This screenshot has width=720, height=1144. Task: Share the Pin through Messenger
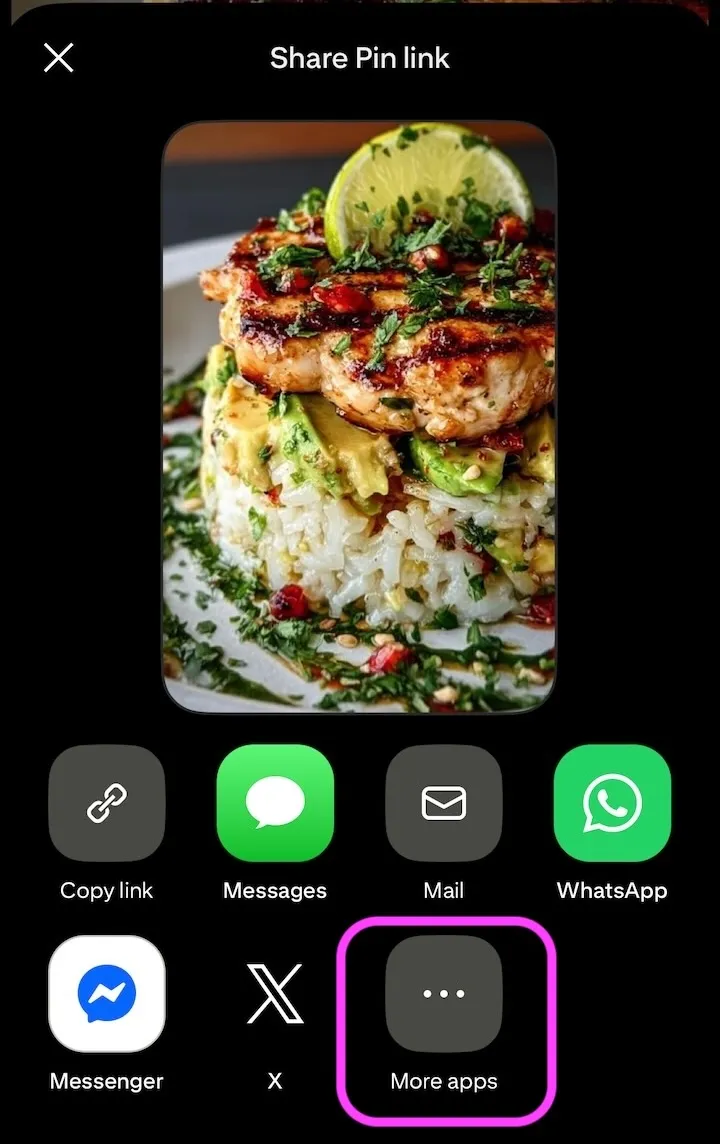[x=106, y=994]
